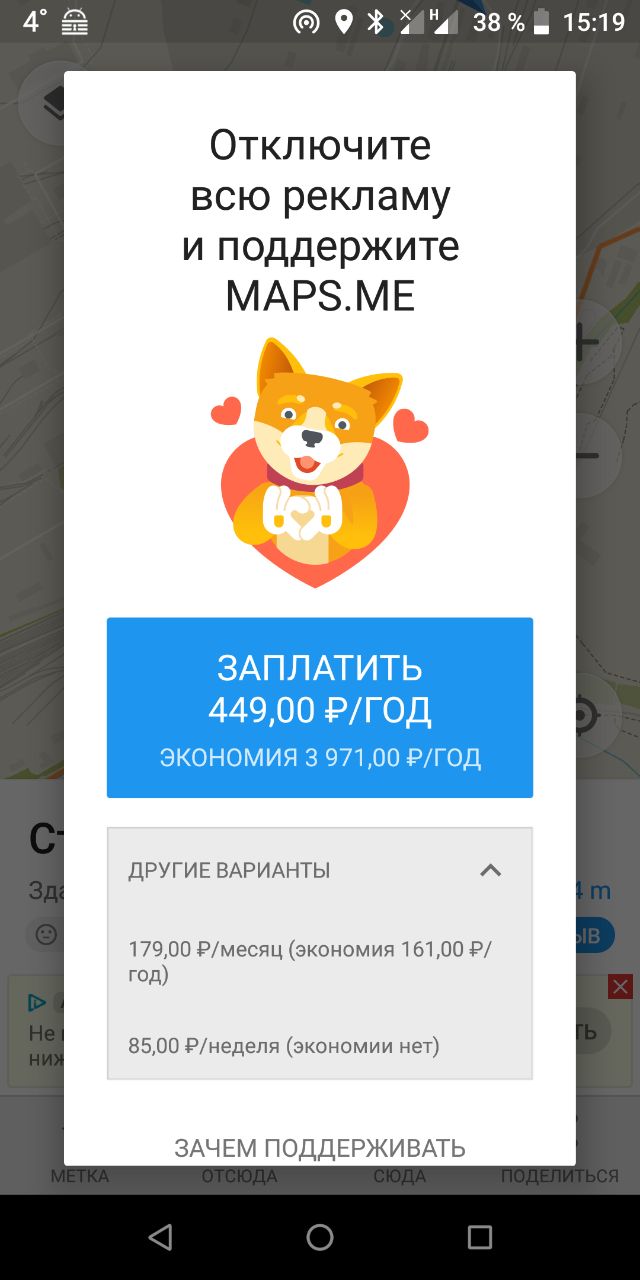Tap the 449,00 ₽/год pay button
The image size is (640, 1280).
pyautogui.click(x=320, y=708)
